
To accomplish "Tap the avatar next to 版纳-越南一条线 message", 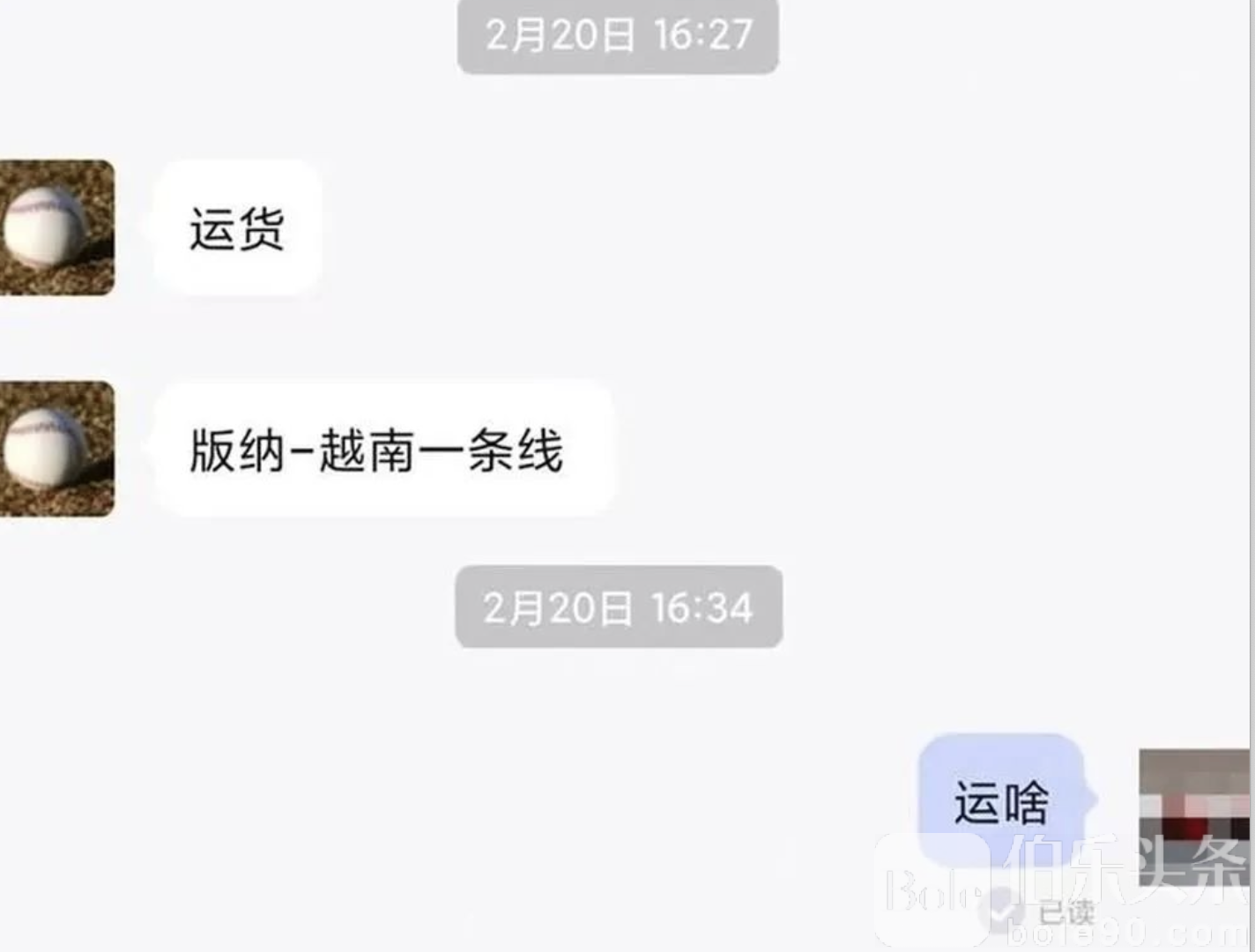I will pyautogui.click(x=55, y=449).
